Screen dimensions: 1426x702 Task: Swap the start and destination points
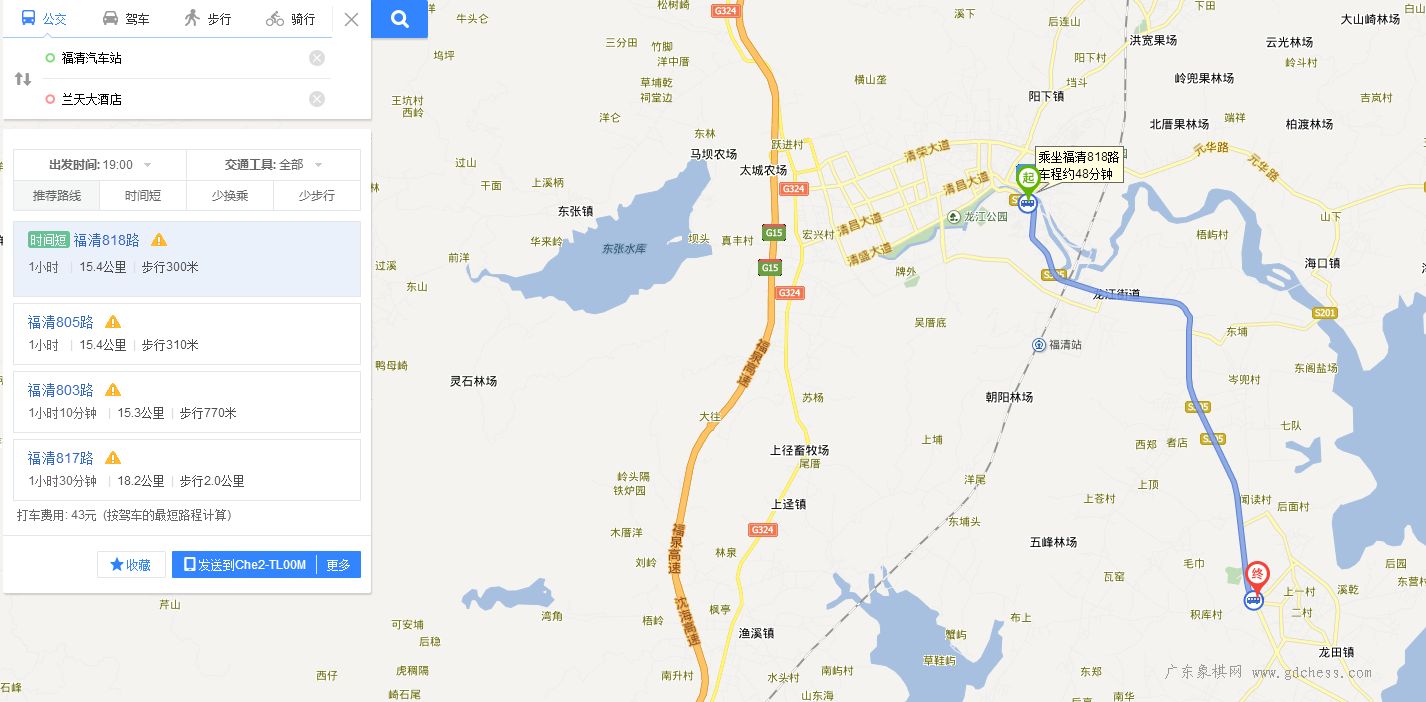[x=23, y=79]
